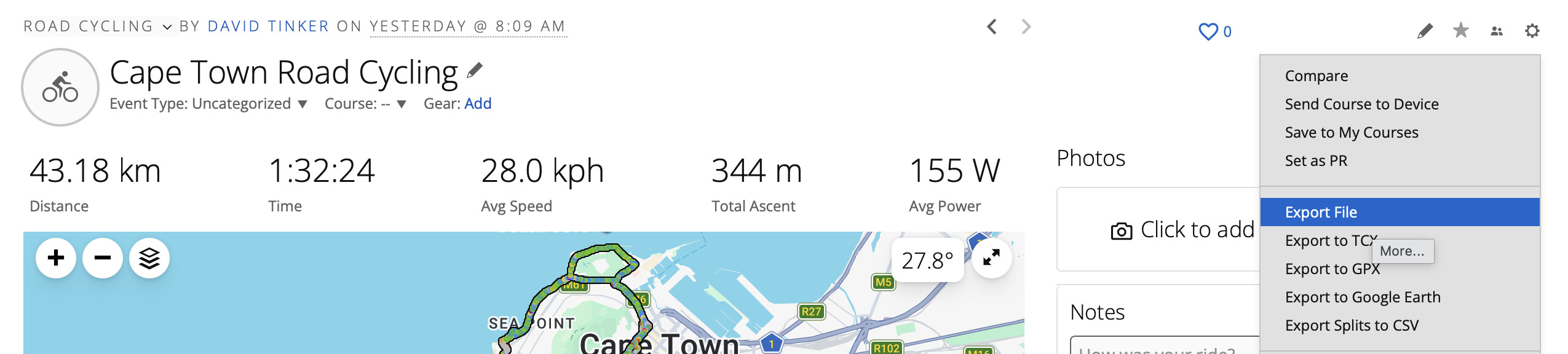Open Event Type dropdown
This screenshot has height=354, width=1568.
(x=208, y=104)
